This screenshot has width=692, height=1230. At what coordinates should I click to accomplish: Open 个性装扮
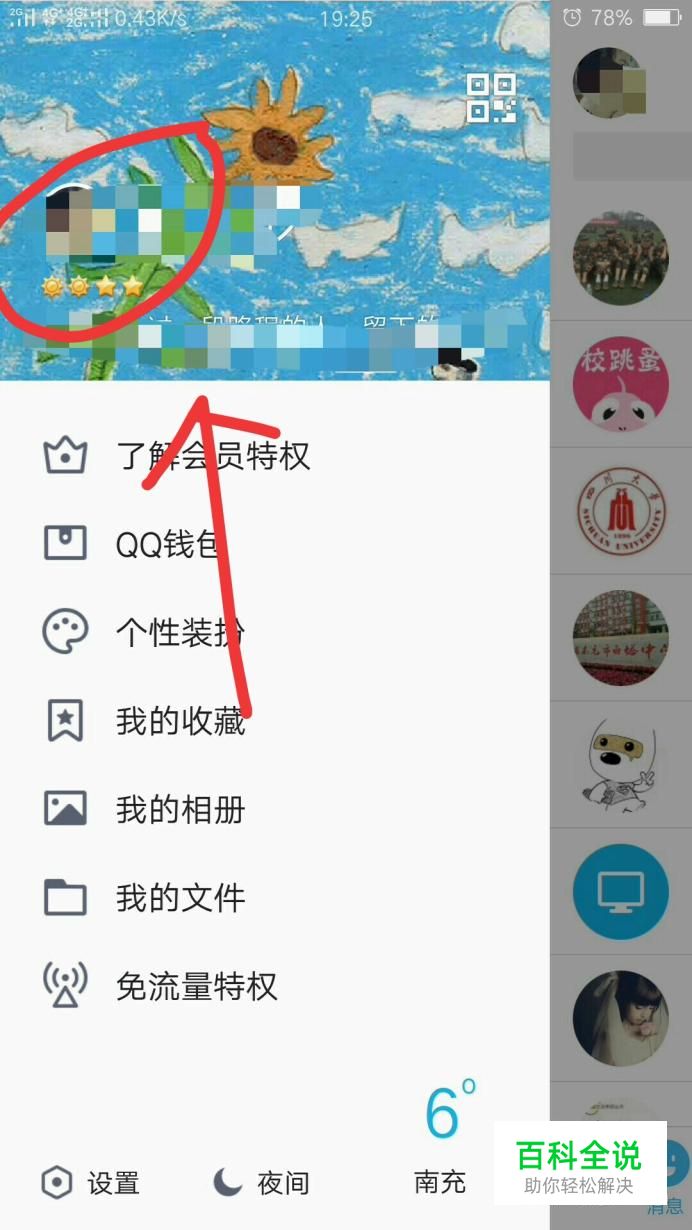click(275, 632)
